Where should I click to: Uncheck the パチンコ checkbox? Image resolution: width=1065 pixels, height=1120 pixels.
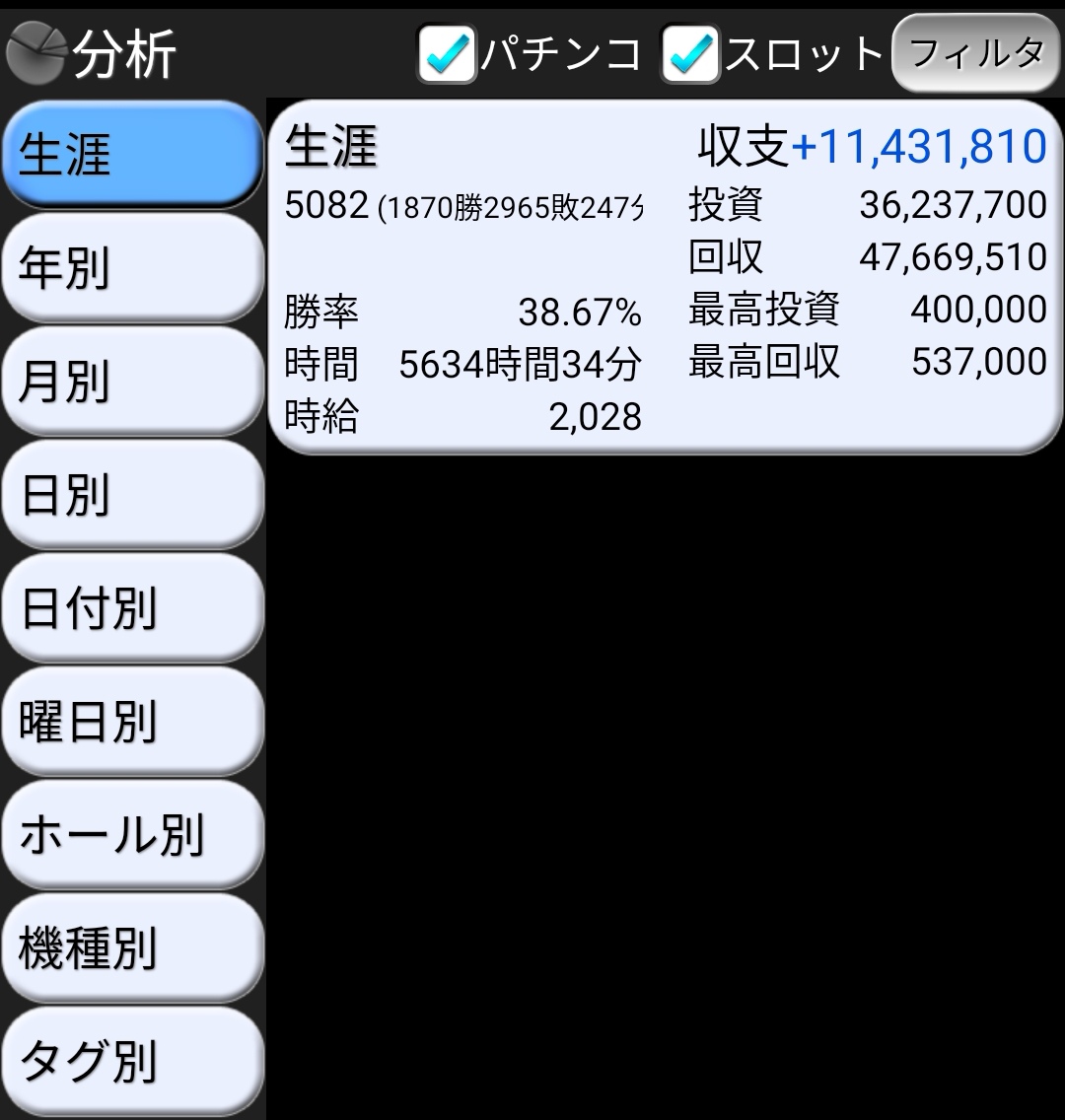(x=447, y=54)
